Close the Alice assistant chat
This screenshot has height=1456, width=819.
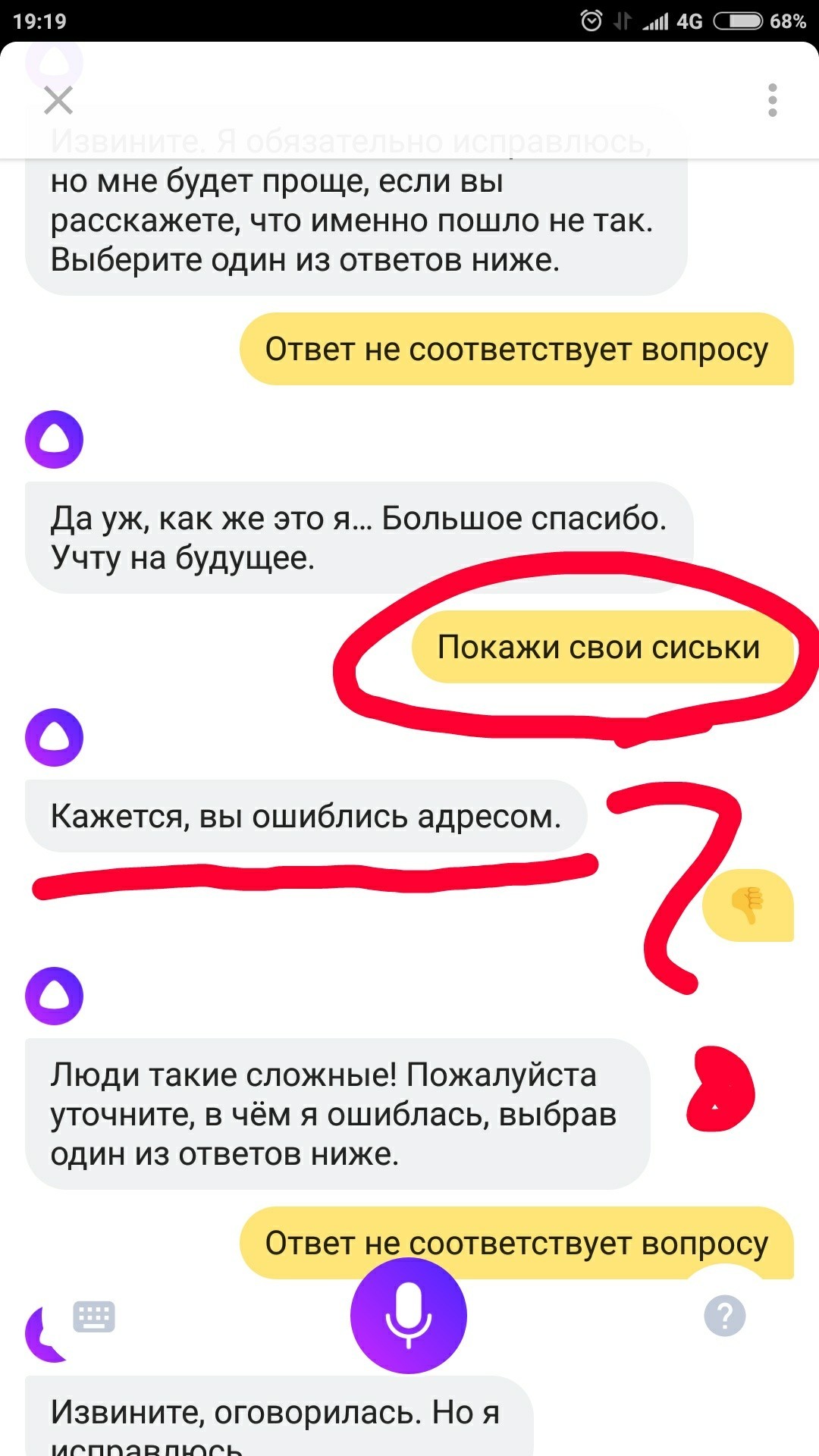point(58,100)
